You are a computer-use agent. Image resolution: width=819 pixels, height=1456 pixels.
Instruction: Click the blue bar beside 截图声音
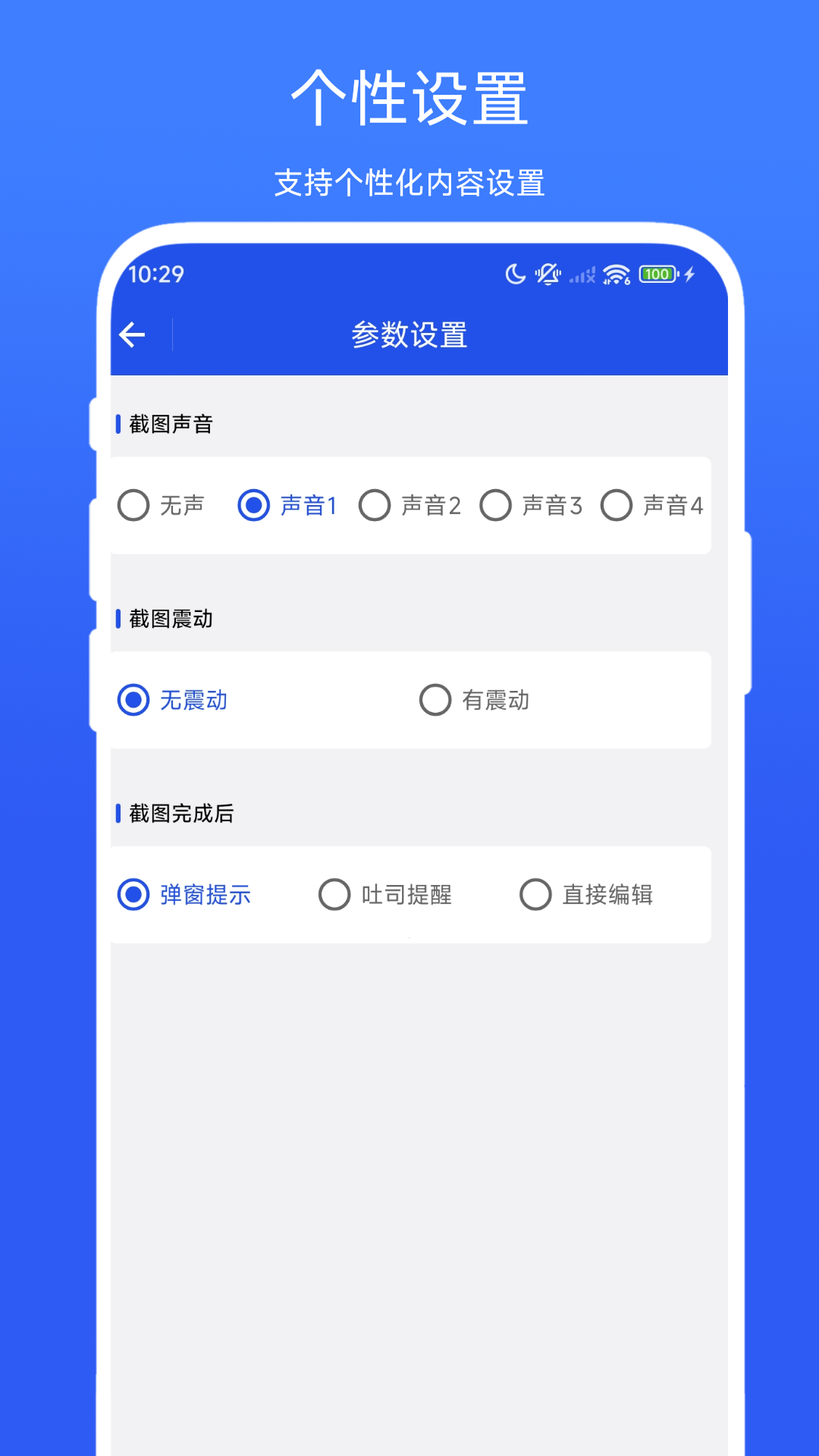tap(118, 423)
